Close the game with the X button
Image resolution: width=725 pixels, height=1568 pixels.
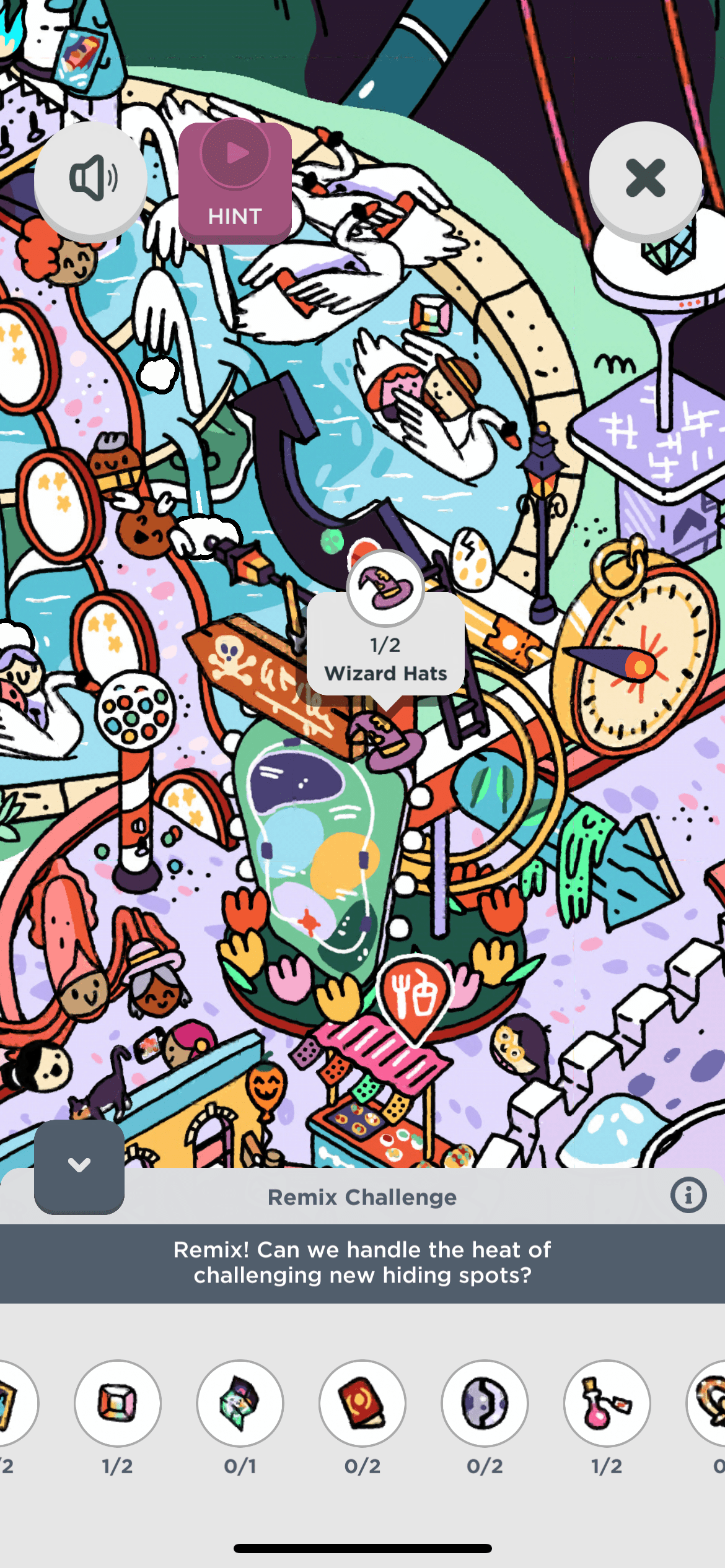(x=645, y=178)
